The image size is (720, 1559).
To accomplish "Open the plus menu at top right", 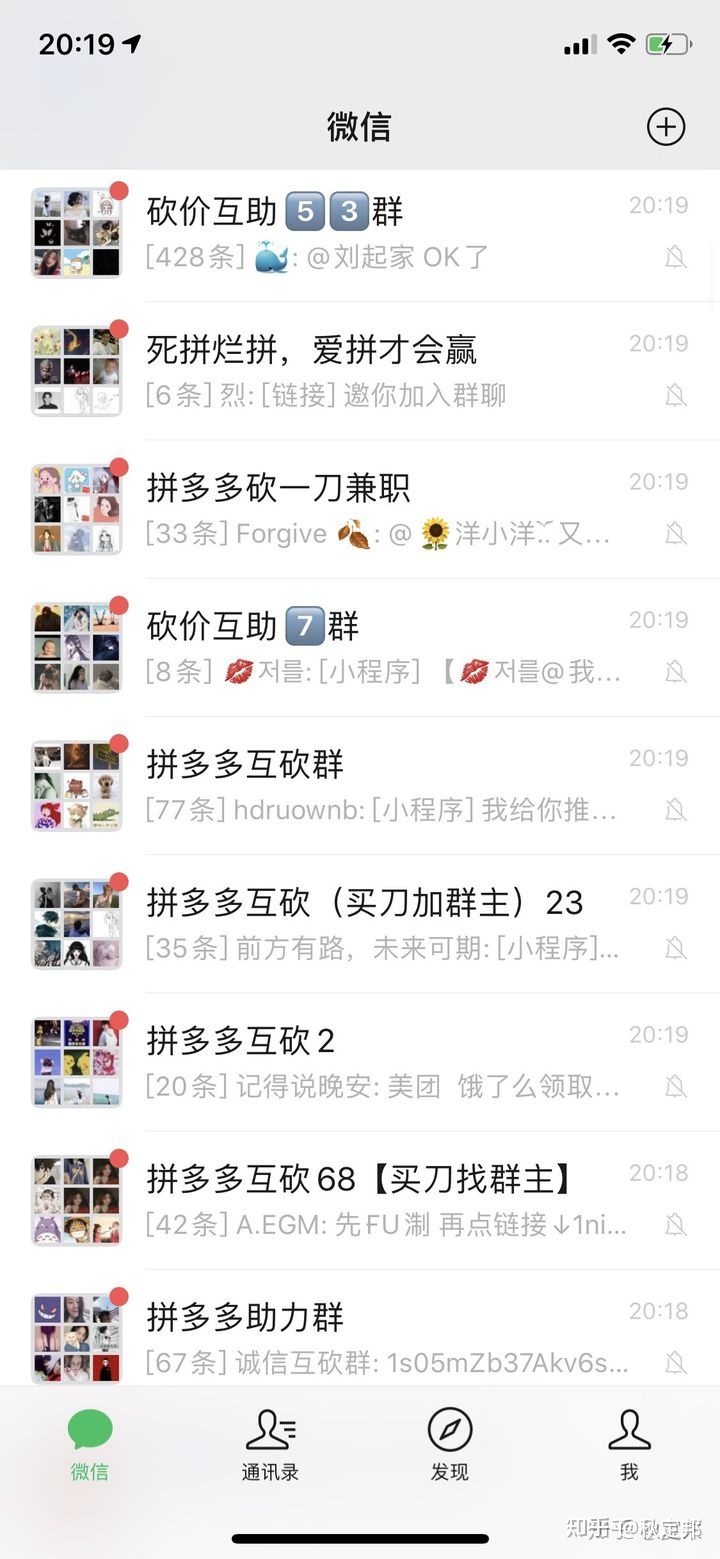I will [666, 127].
